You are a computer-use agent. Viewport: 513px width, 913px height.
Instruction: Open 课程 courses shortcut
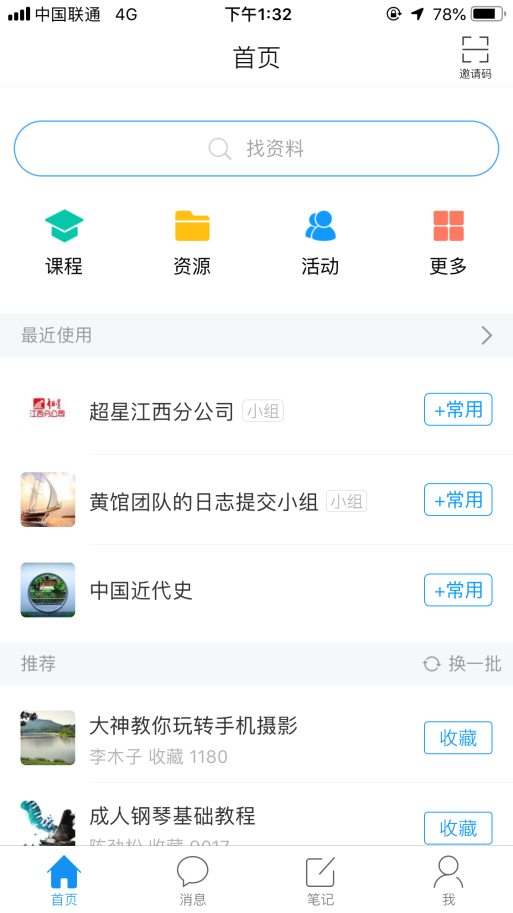(x=64, y=242)
